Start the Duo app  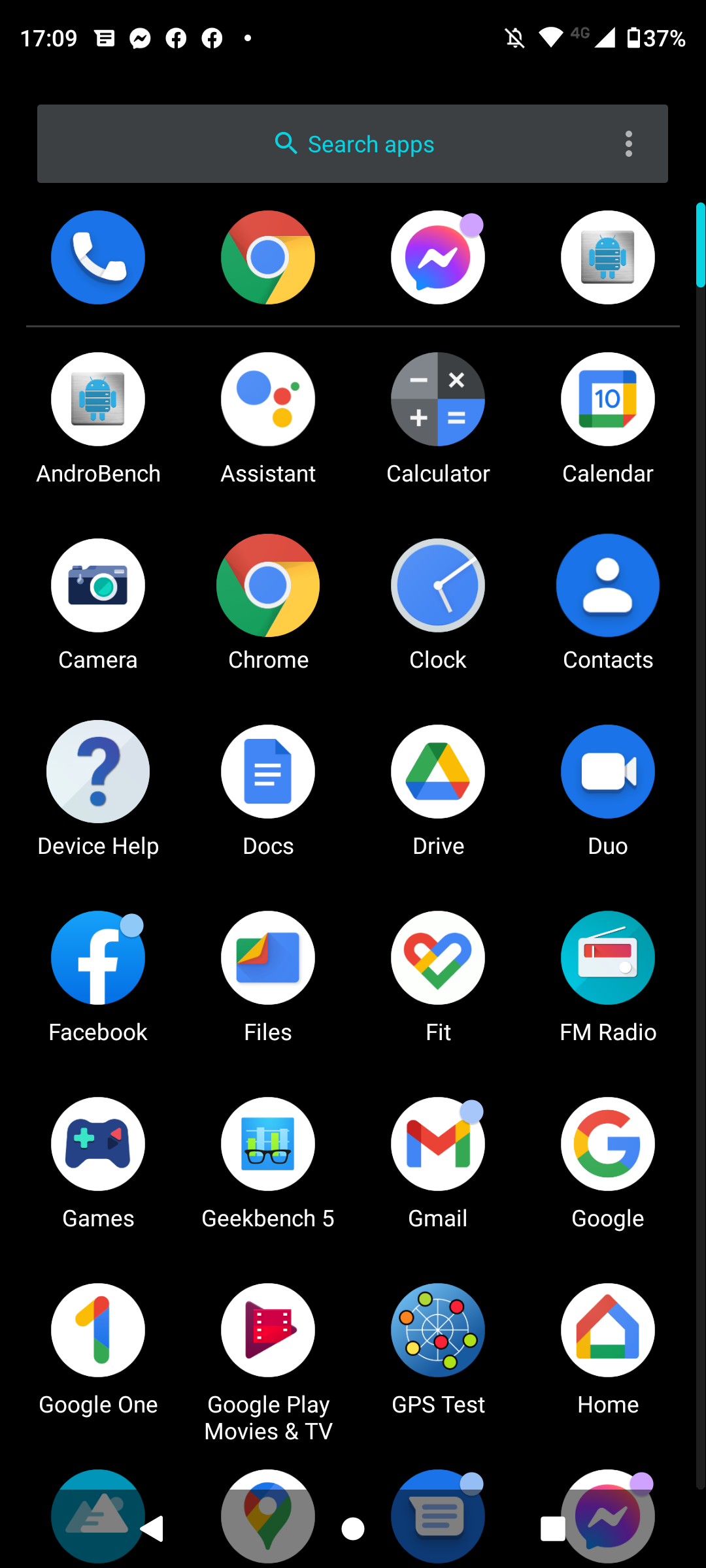pyautogui.click(x=608, y=772)
